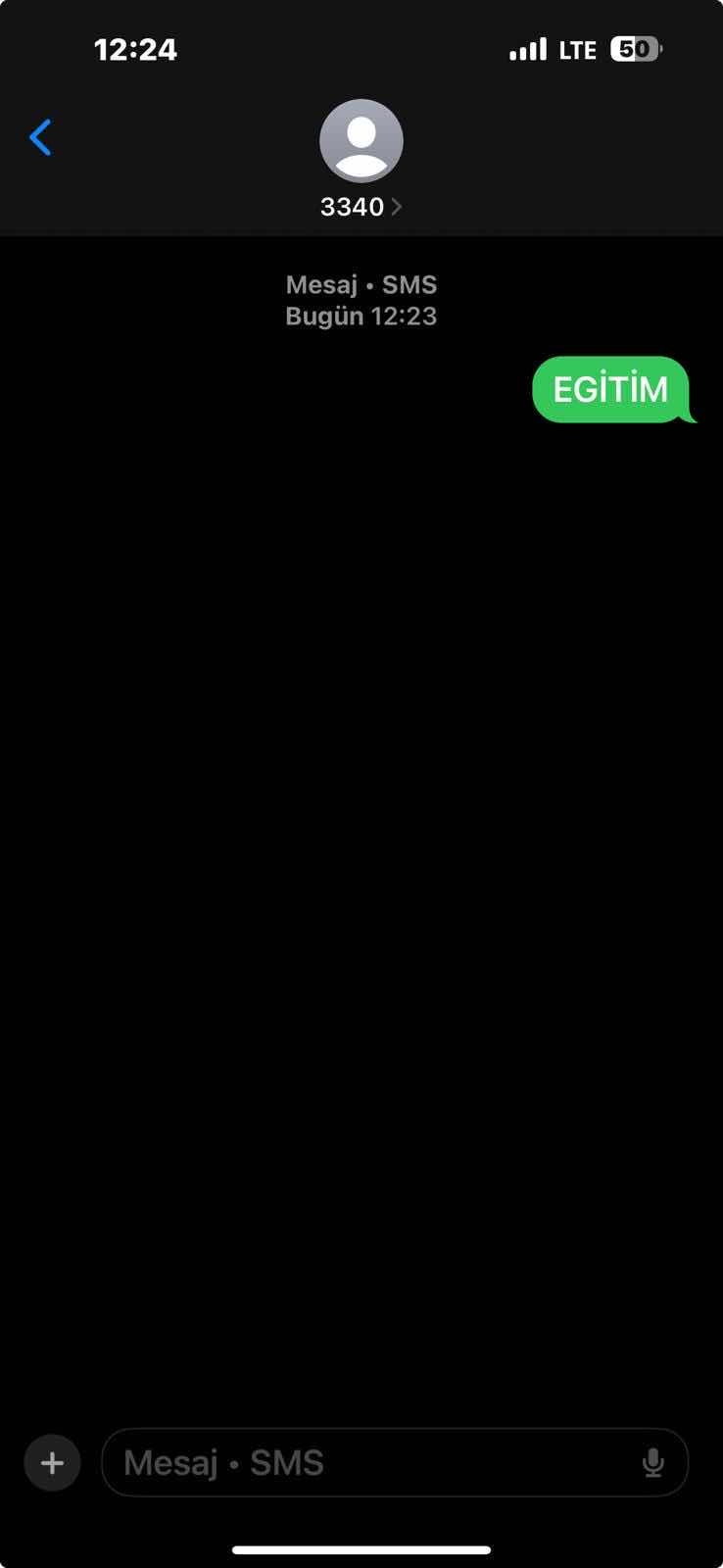723x1568 pixels.
Task: Focus the Mesaj SMS text field
Action: (372, 1463)
